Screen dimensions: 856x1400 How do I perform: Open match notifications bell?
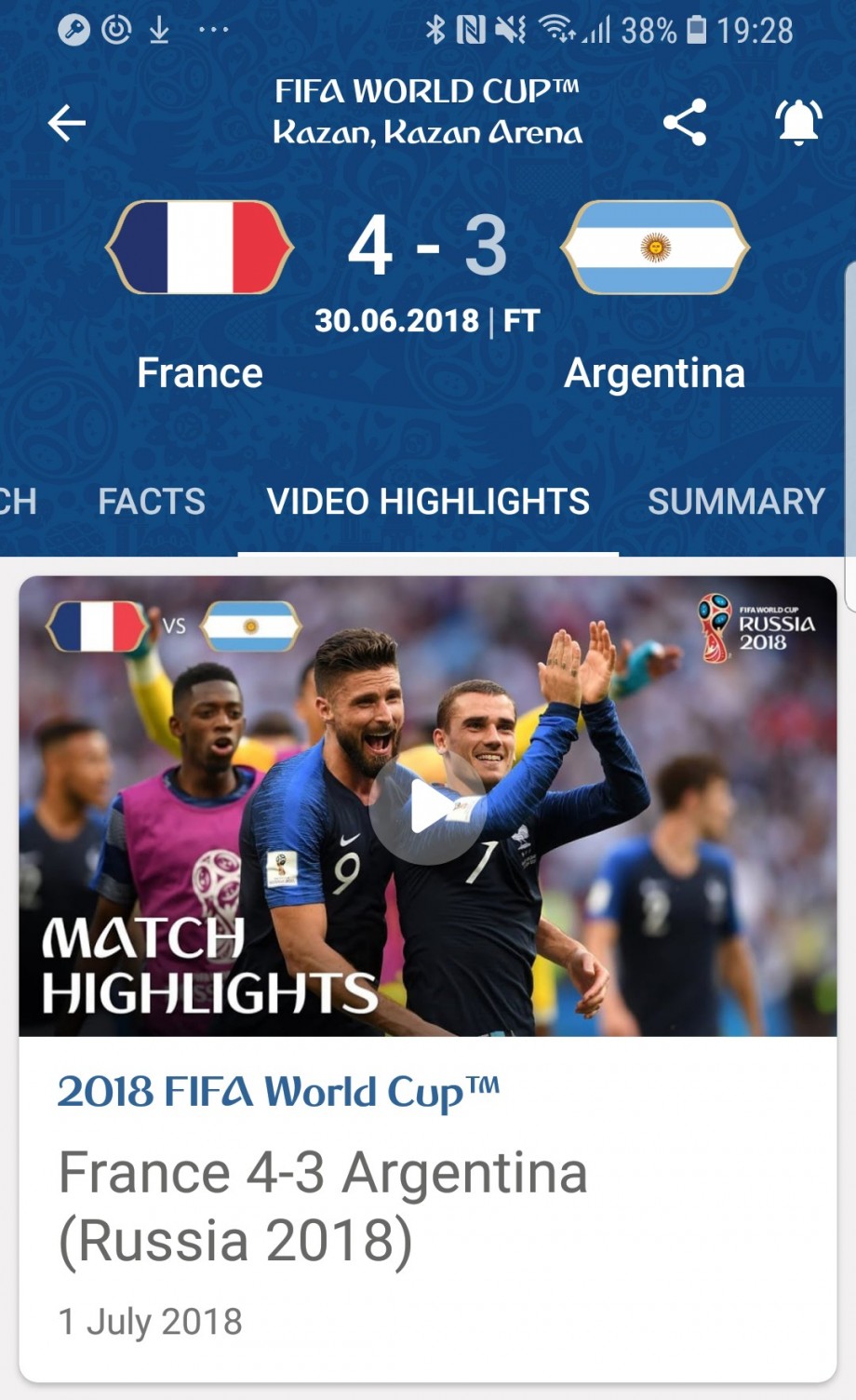click(x=798, y=122)
